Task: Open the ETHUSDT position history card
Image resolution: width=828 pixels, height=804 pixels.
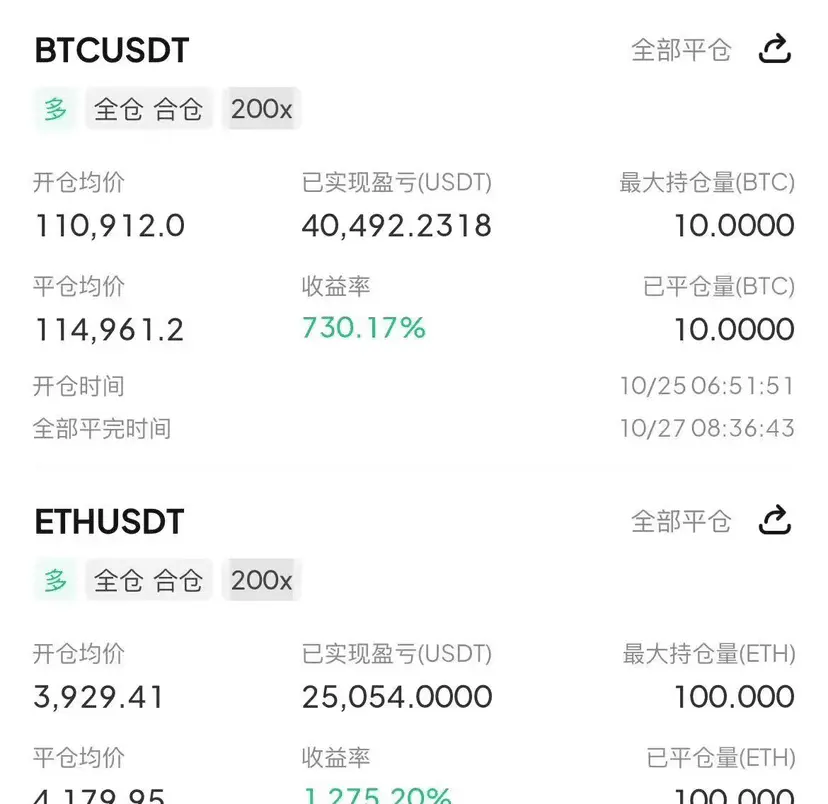Action: pos(110,522)
